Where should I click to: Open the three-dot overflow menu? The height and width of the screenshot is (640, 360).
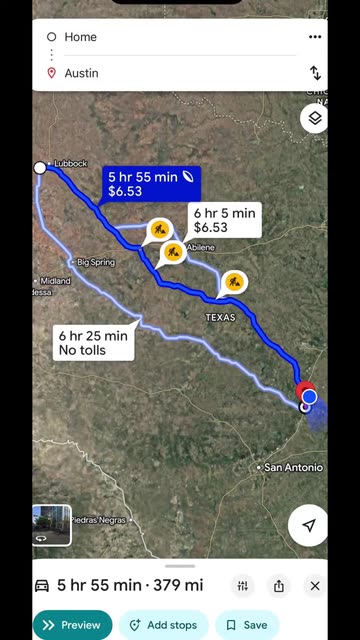coord(315,37)
